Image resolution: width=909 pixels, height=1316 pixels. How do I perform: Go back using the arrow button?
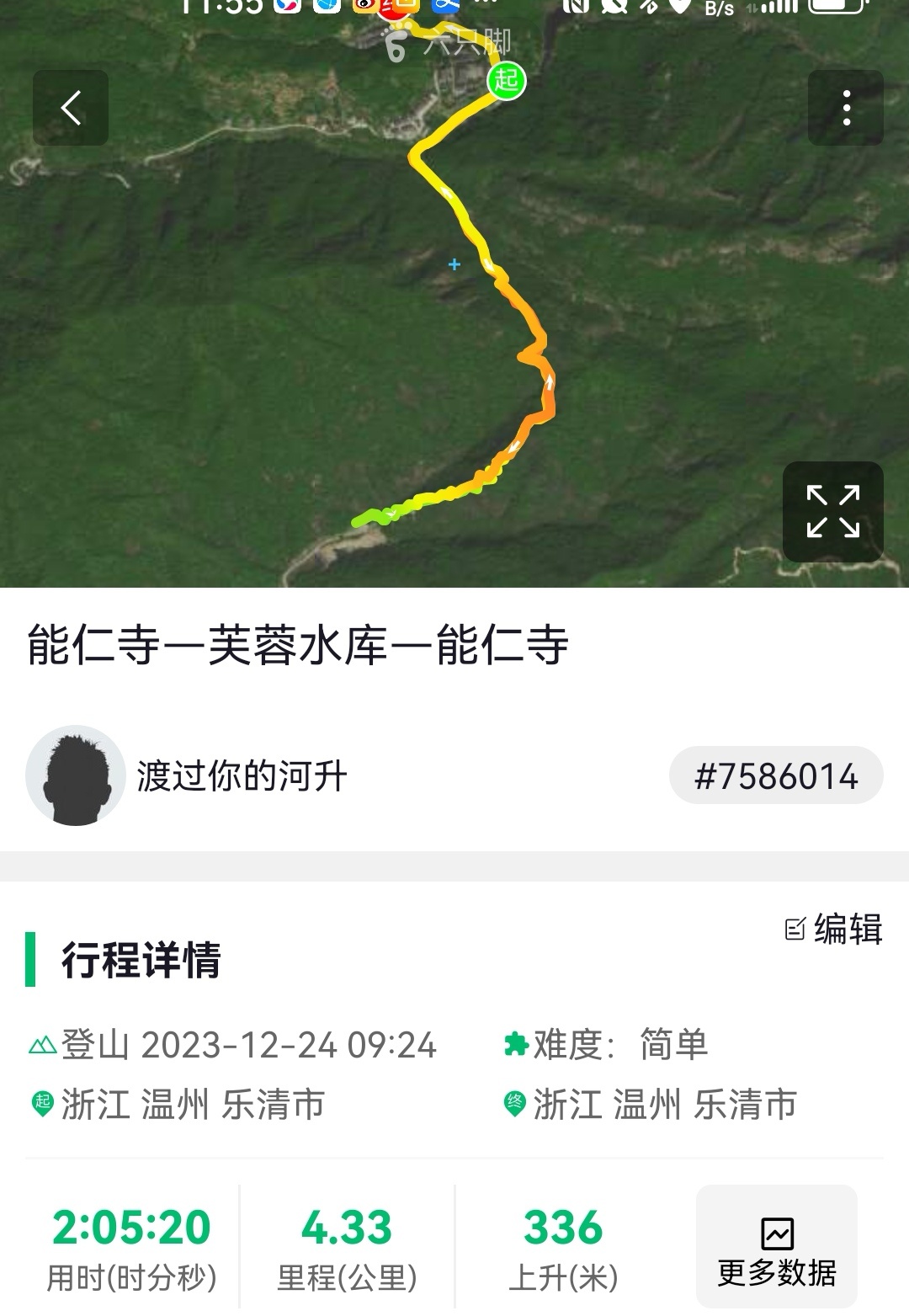(71, 108)
